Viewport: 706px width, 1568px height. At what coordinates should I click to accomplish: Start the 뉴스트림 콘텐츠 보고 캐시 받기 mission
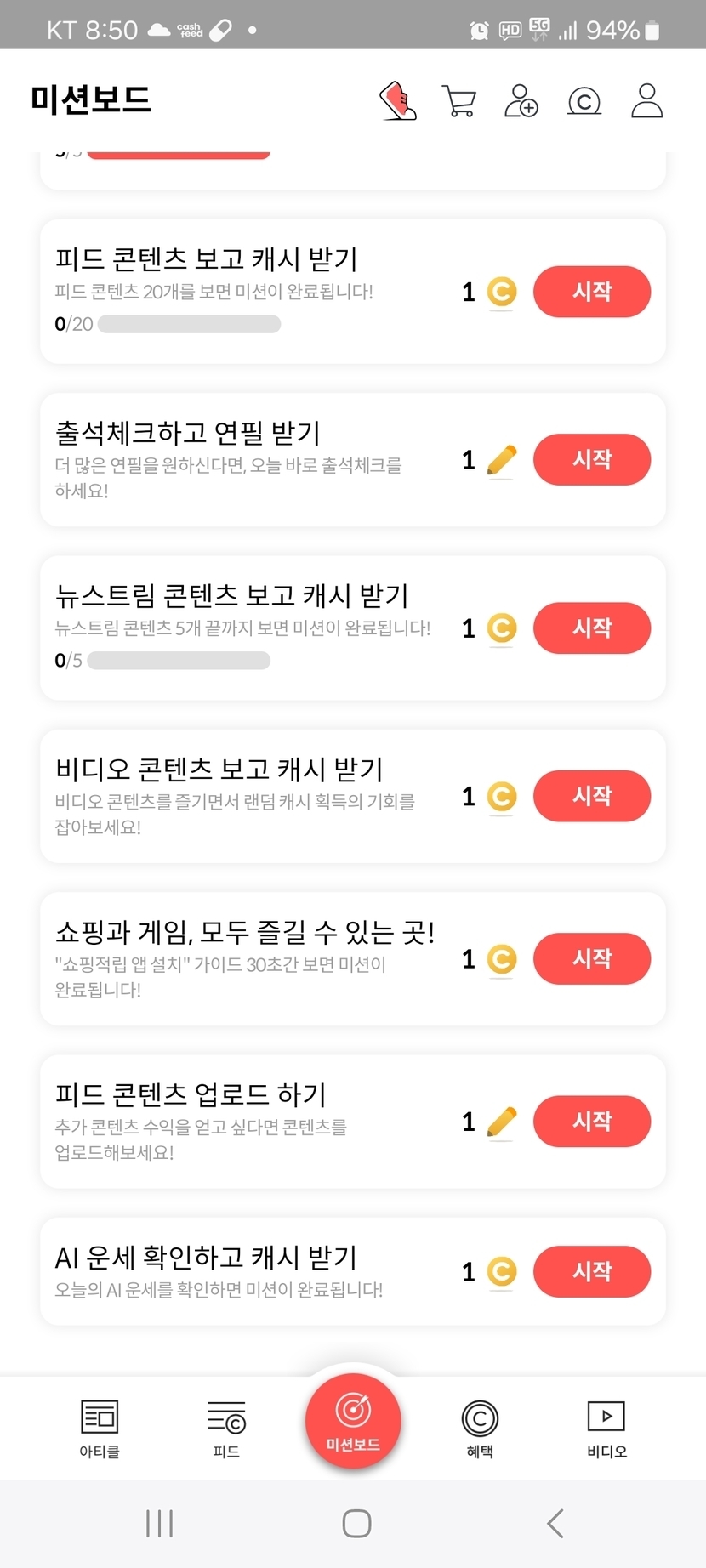tap(592, 628)
